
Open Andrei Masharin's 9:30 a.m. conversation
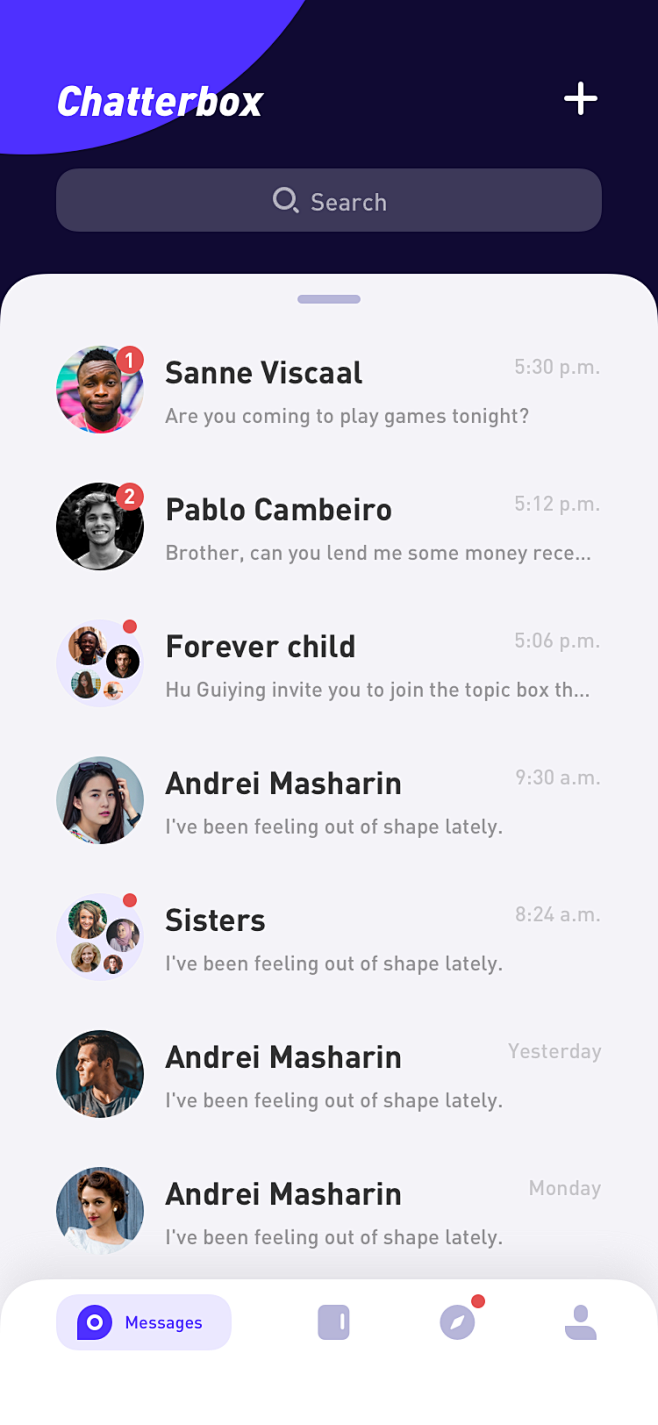click(x=329, y=801)
